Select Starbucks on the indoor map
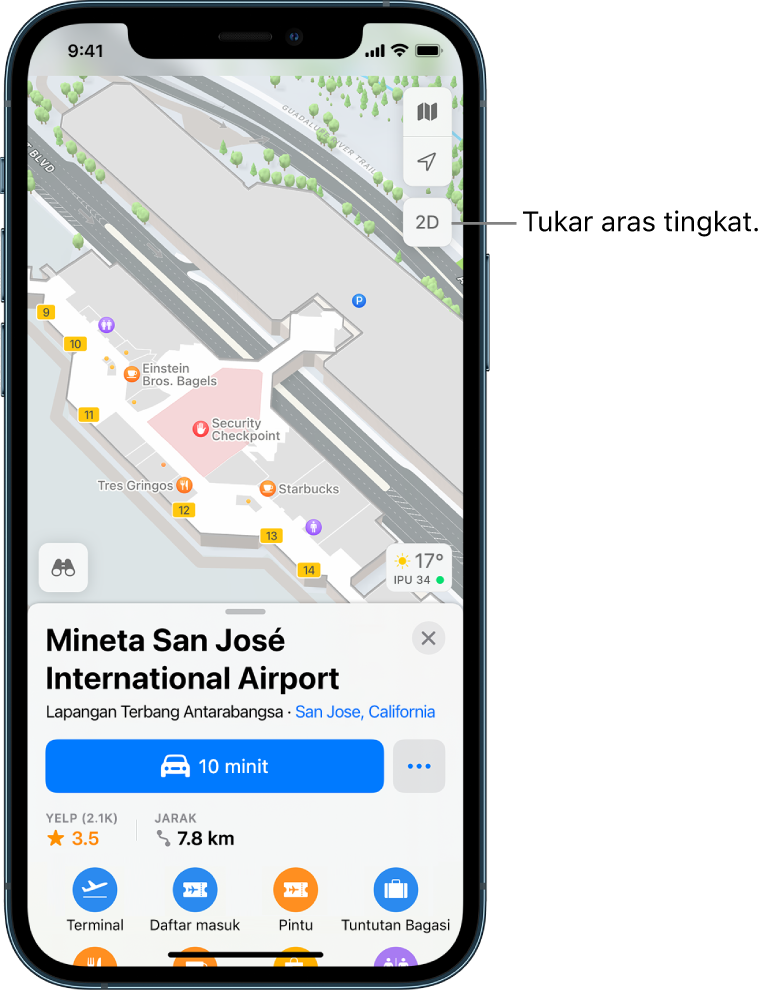774x990 pixels. pos(267,489)
